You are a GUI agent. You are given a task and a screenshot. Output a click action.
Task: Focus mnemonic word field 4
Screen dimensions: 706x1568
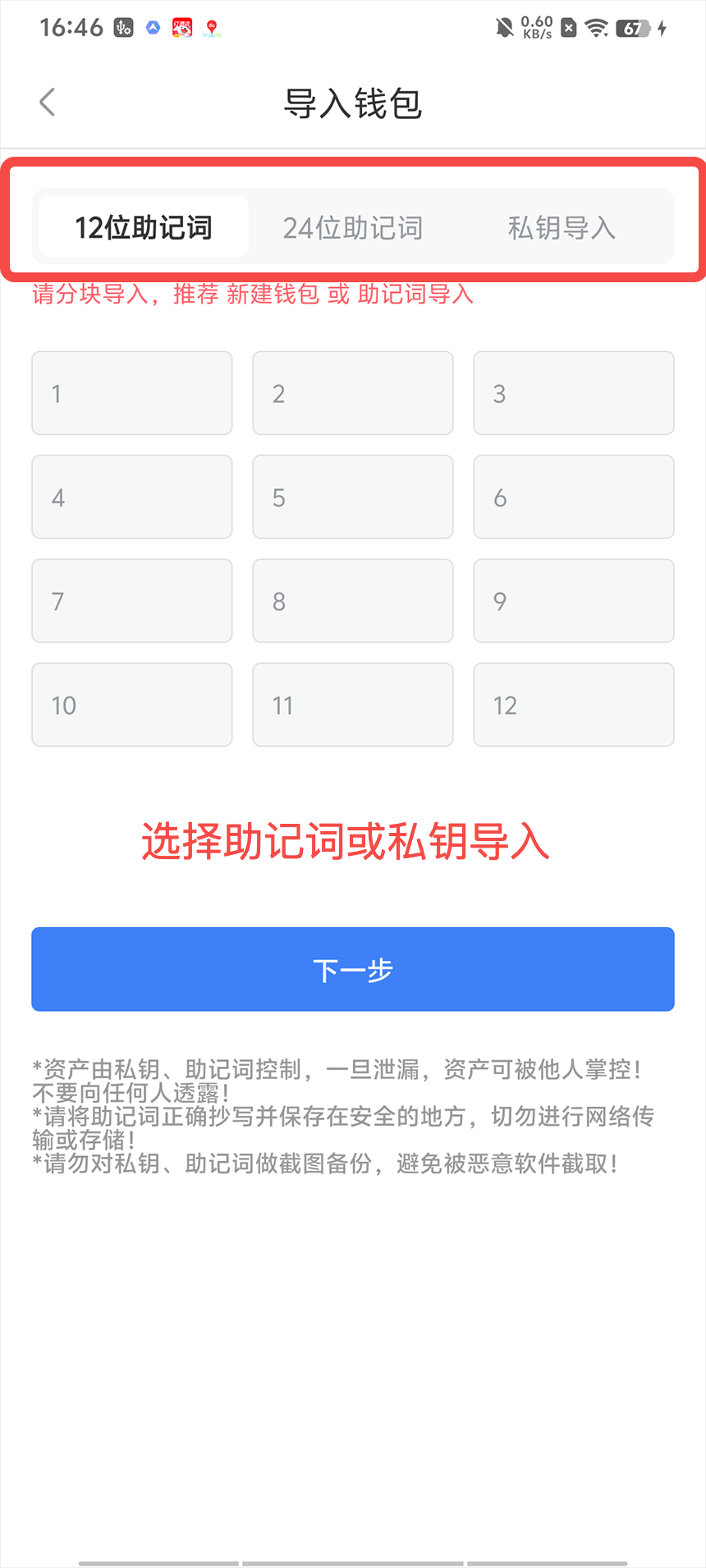(132, 497)
